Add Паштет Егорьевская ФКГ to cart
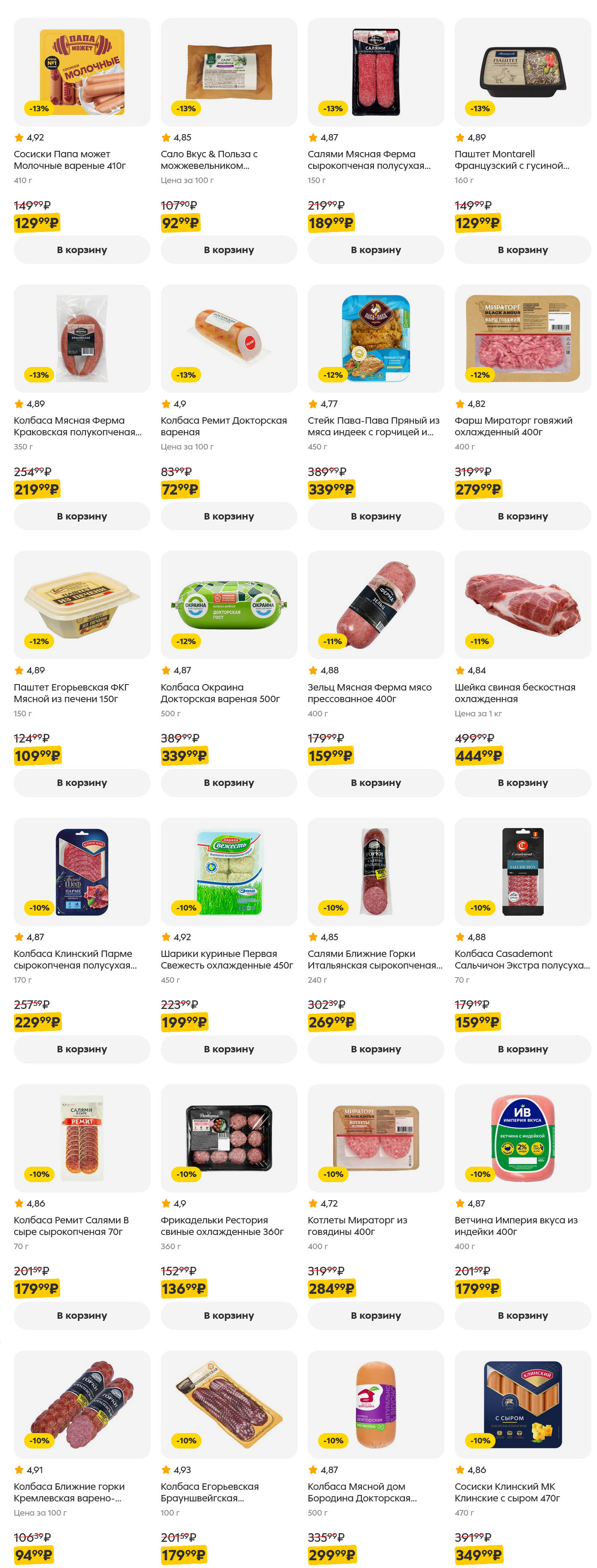Screen dimensions: 597x1568 tap(82, 782)
